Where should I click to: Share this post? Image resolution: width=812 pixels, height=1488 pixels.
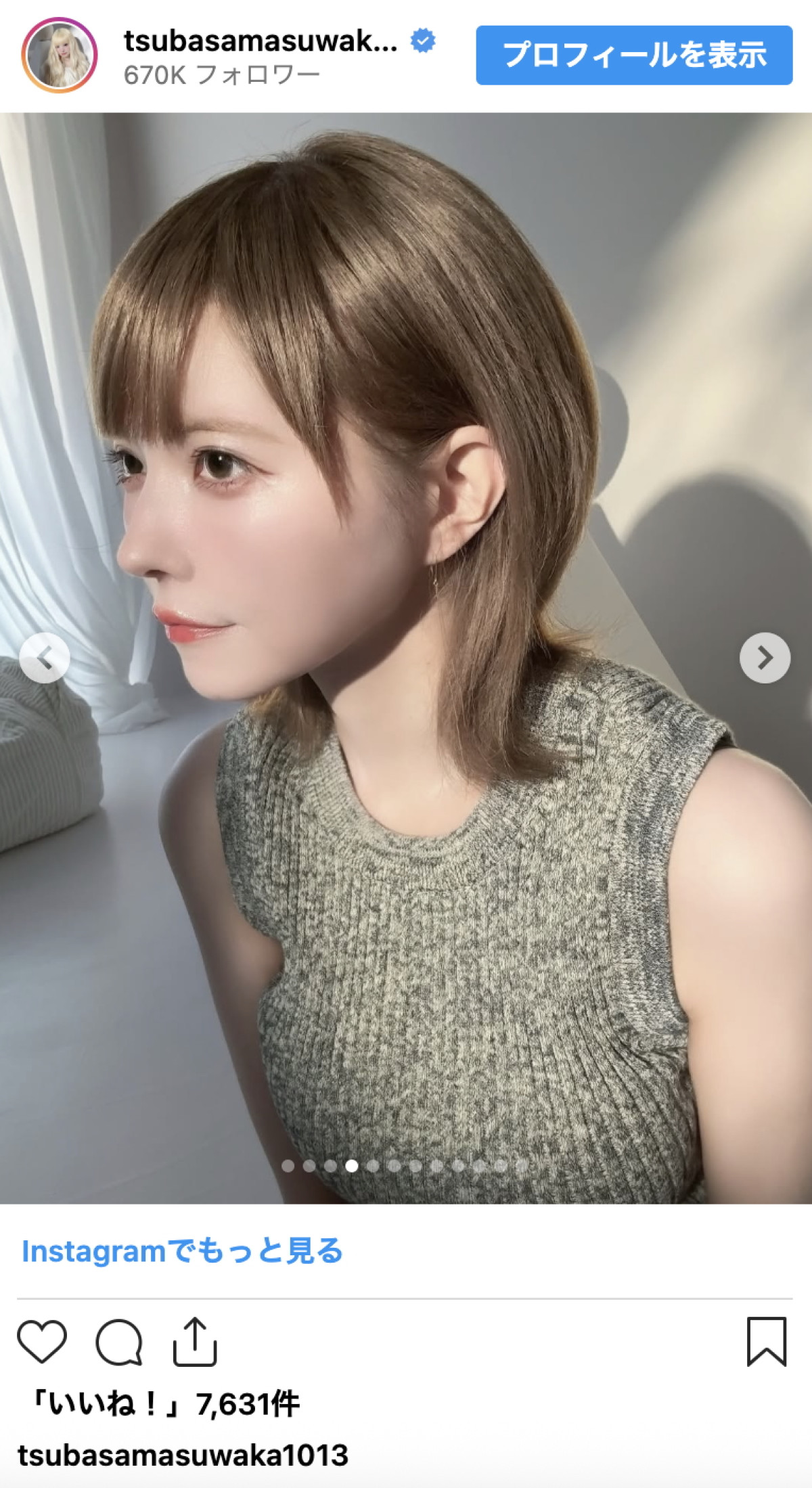195,1341
